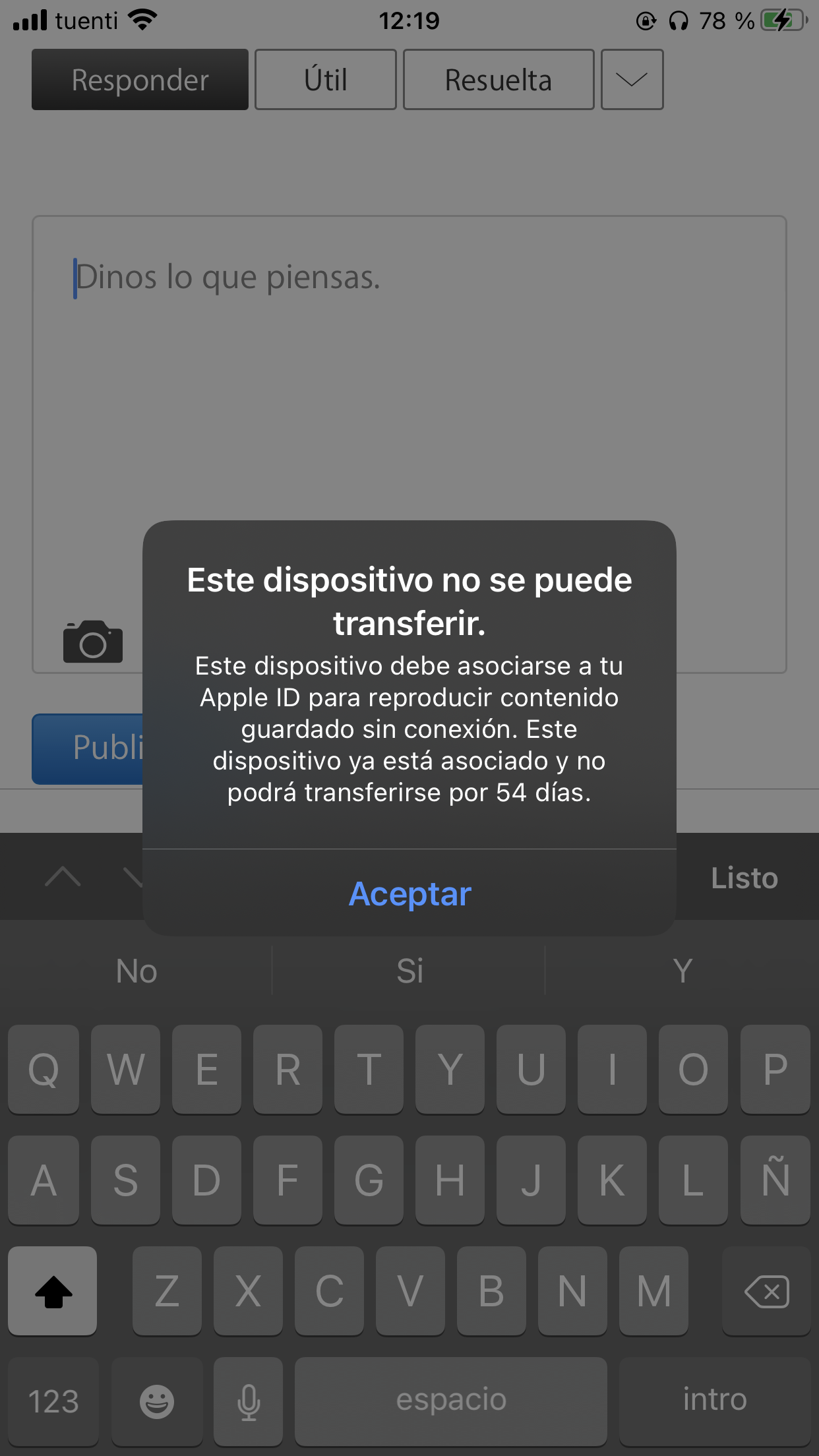Expand the dropdown arrow beside Resuelta
819x1456 pixels.
click(x=632, y=80)
